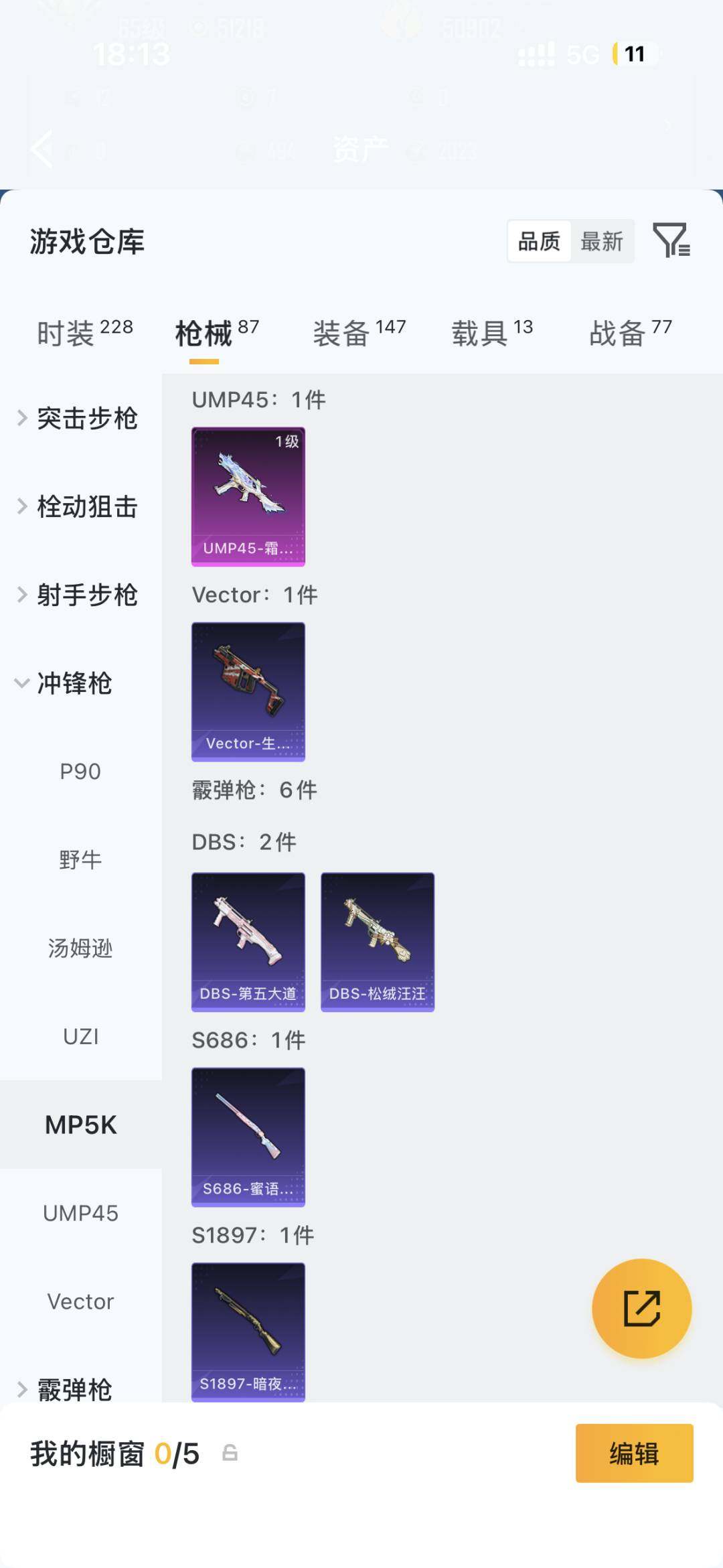
Task: Select UZI in the weapon sidebar
Action: (80, 1036)
